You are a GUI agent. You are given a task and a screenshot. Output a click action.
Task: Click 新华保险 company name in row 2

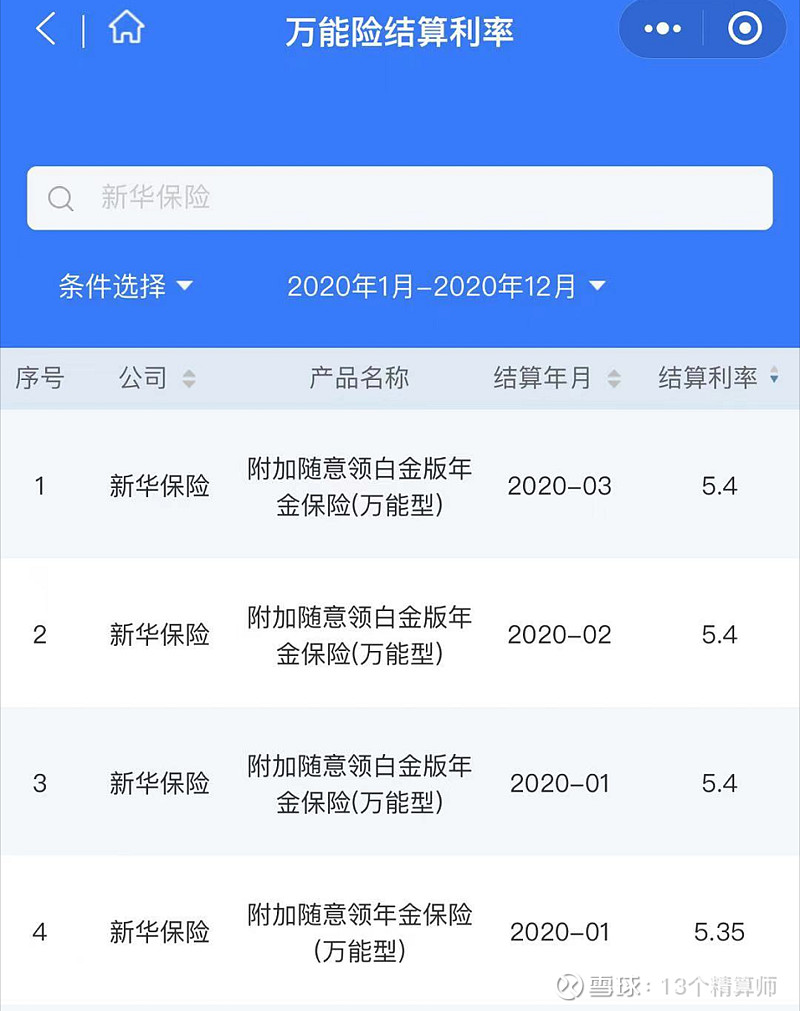(x=162, y=635)
